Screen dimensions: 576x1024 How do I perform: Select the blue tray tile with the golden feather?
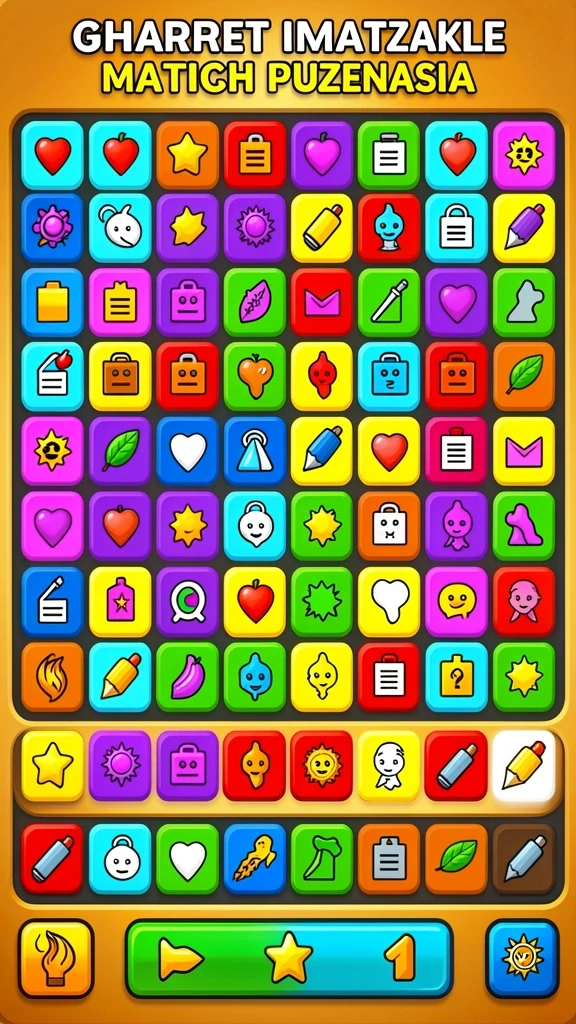click(255, 858)
